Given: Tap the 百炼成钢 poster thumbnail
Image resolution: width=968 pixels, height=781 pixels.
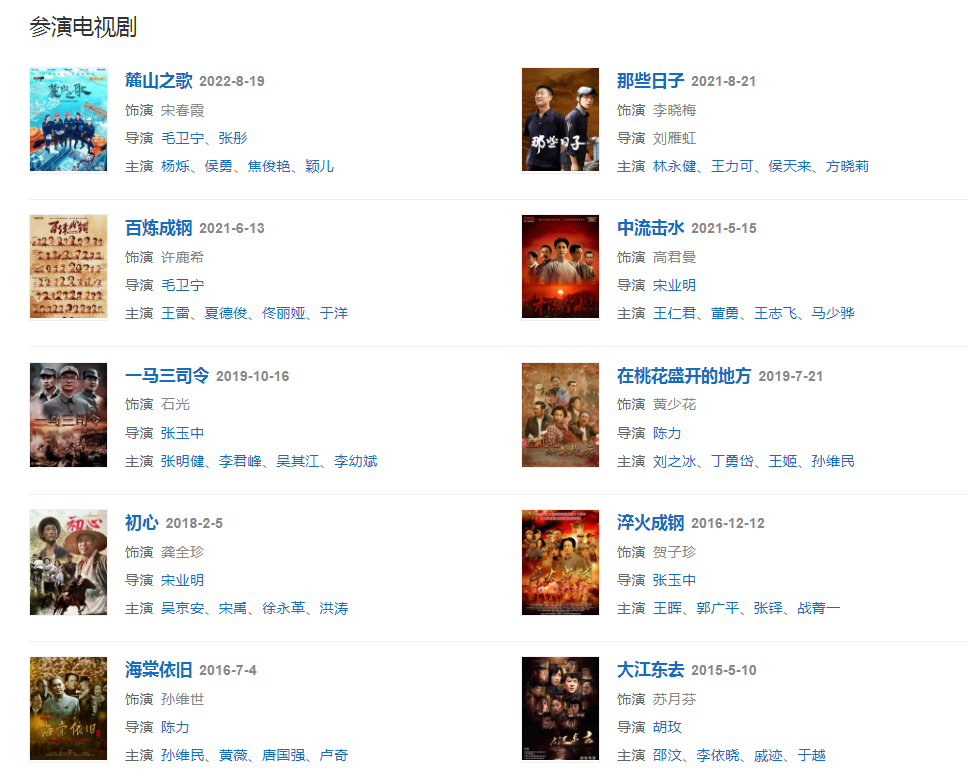Looking at the screenshot, I should click(68, 267).
